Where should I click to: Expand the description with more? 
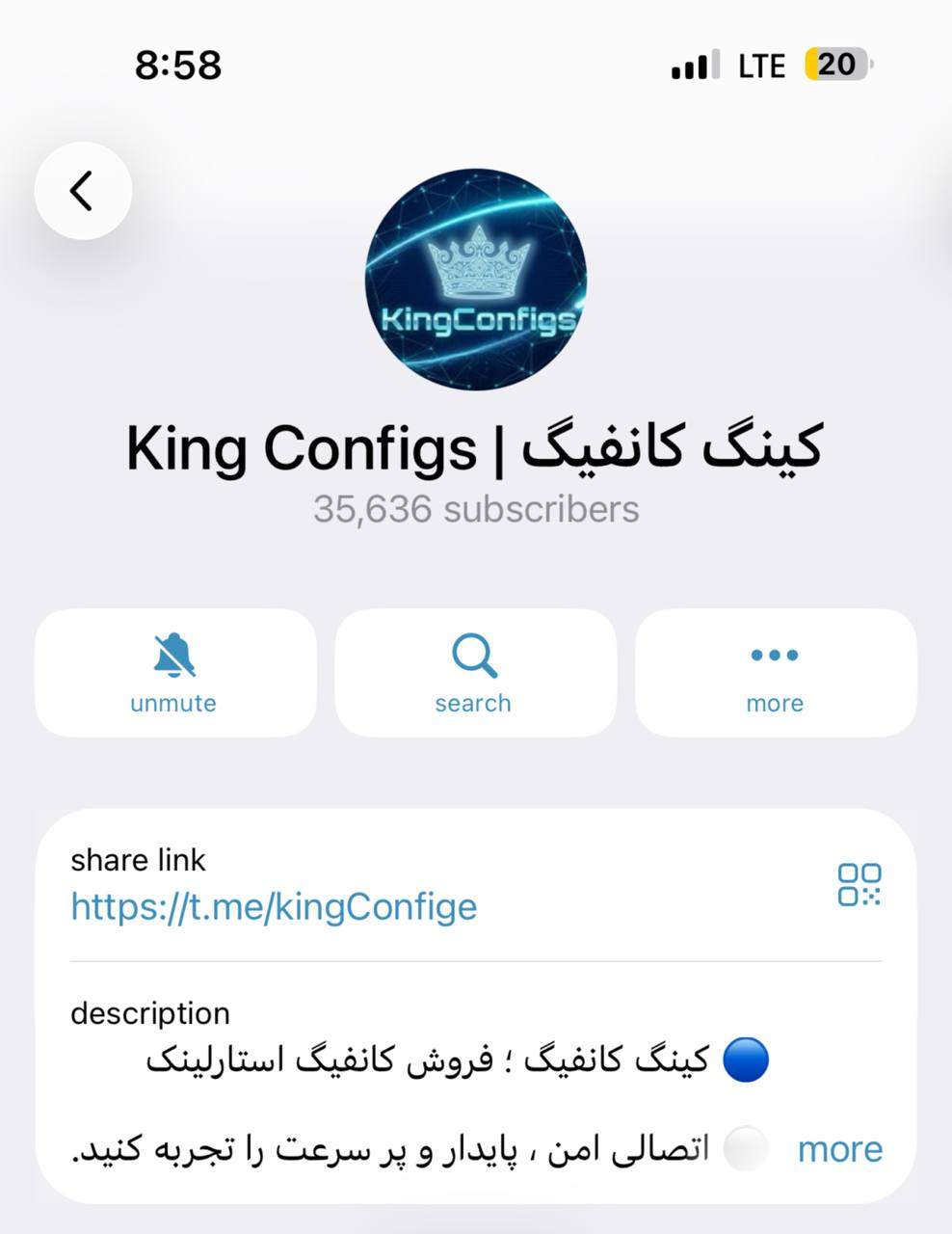[839, 1149]
